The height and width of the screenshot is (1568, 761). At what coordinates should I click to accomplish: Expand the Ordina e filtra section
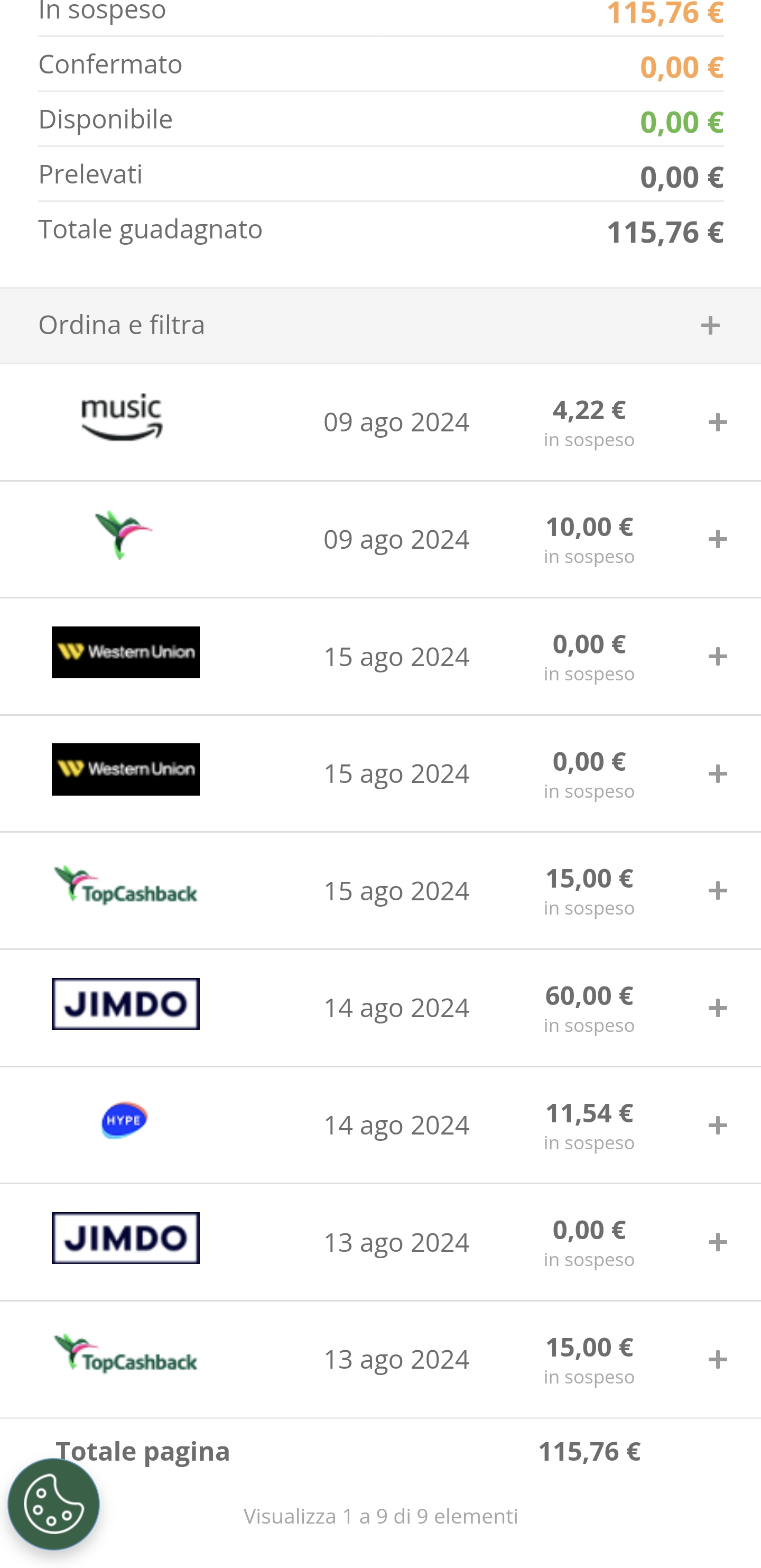click(710, 325)
